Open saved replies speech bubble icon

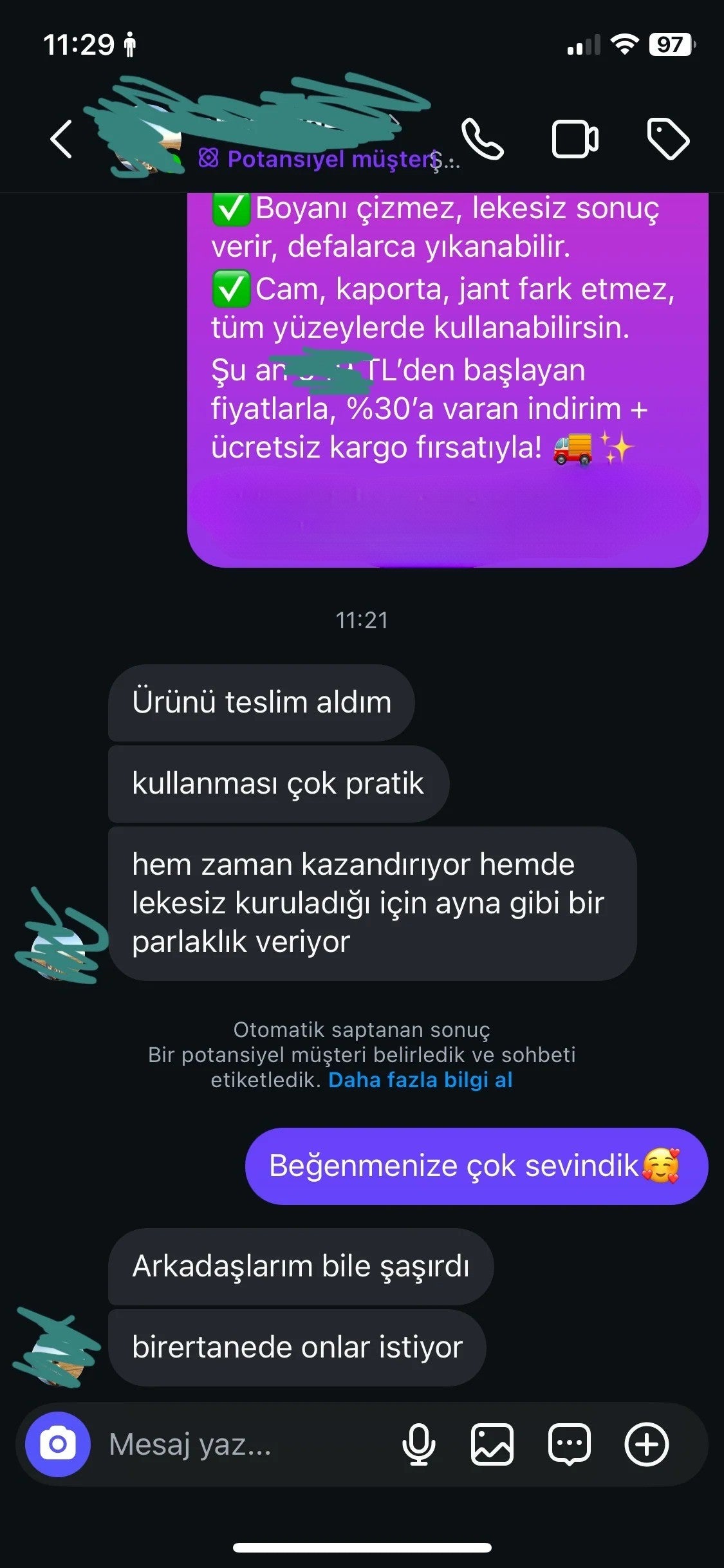[569, 1444]
